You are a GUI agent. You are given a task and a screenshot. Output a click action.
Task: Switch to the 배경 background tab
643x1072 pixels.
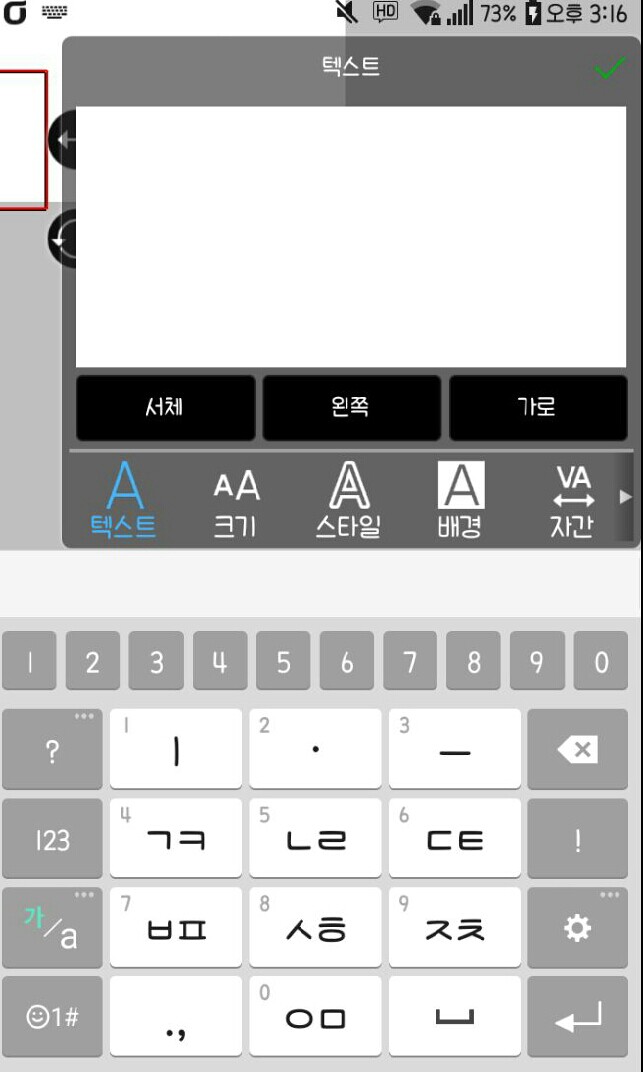(461, 500)
